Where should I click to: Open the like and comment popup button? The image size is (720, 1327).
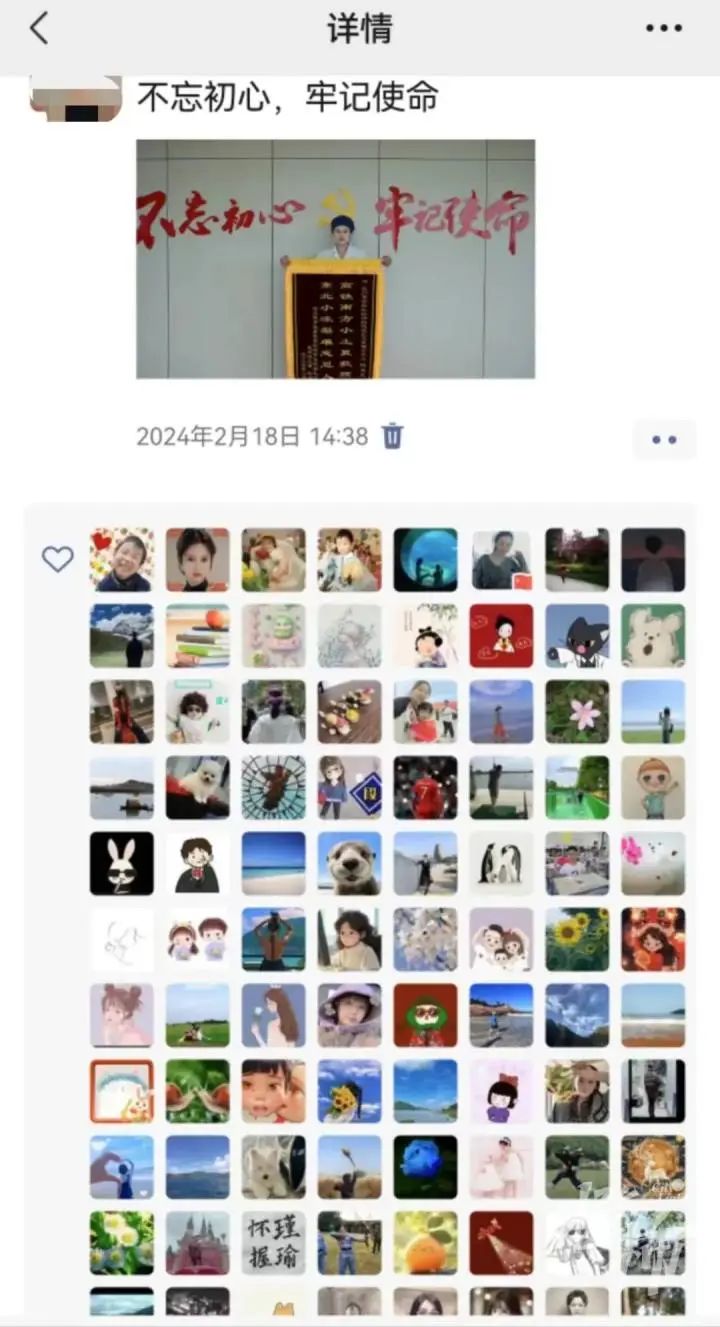tap(664, 440)
